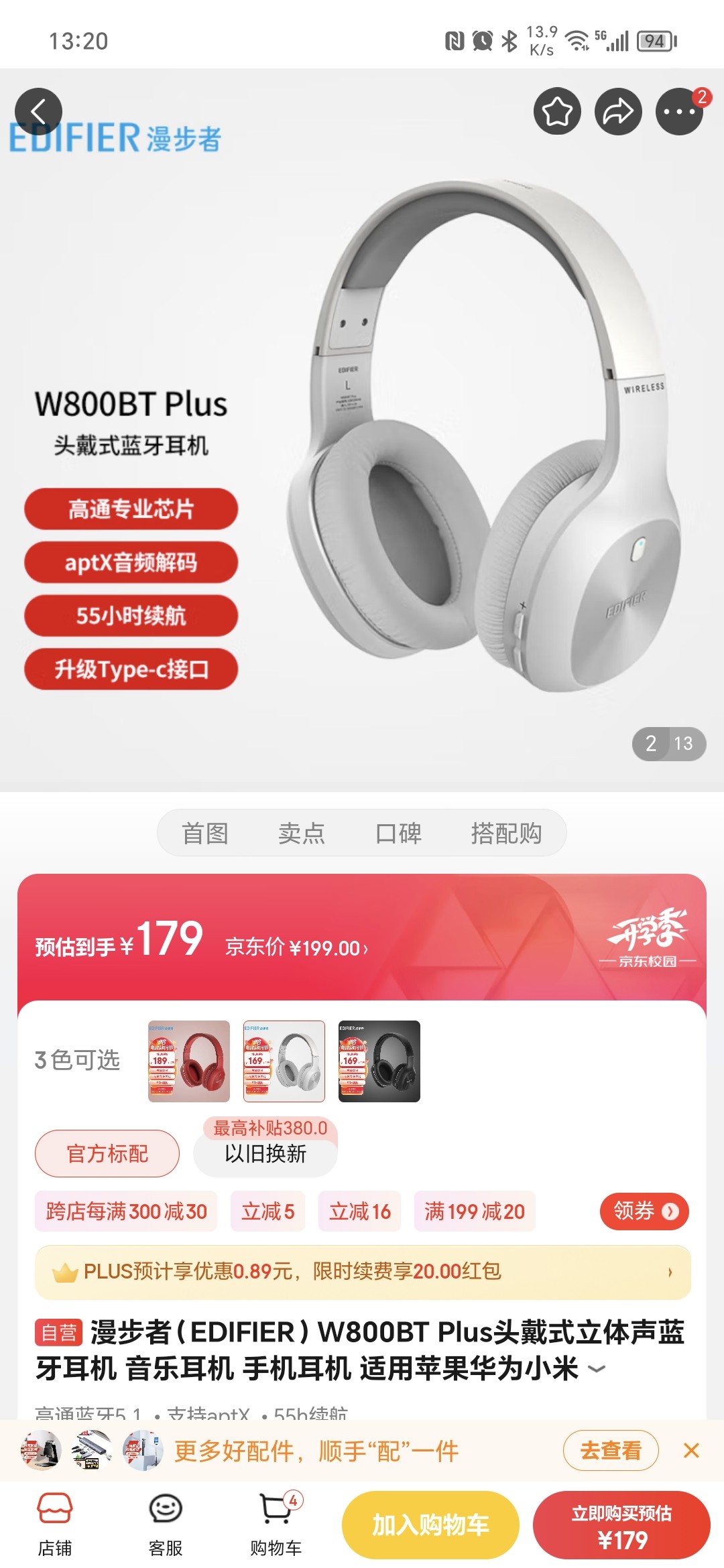Select the white headphone color option
Image resolution: width=724 pixels, height=1568 pixels.
[x=284, y=1061]
